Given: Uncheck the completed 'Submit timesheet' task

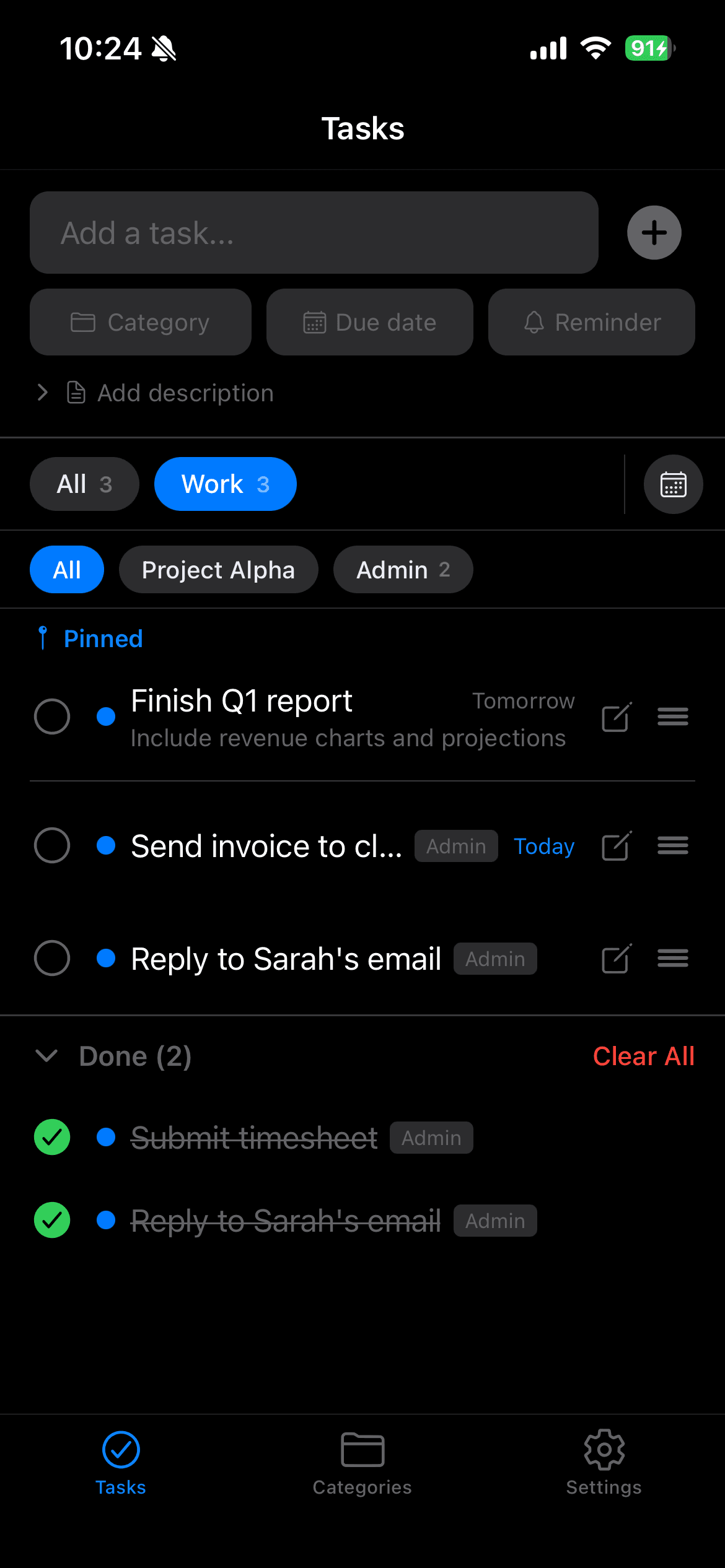Looking at the screenshot, I should [52, 1137].
